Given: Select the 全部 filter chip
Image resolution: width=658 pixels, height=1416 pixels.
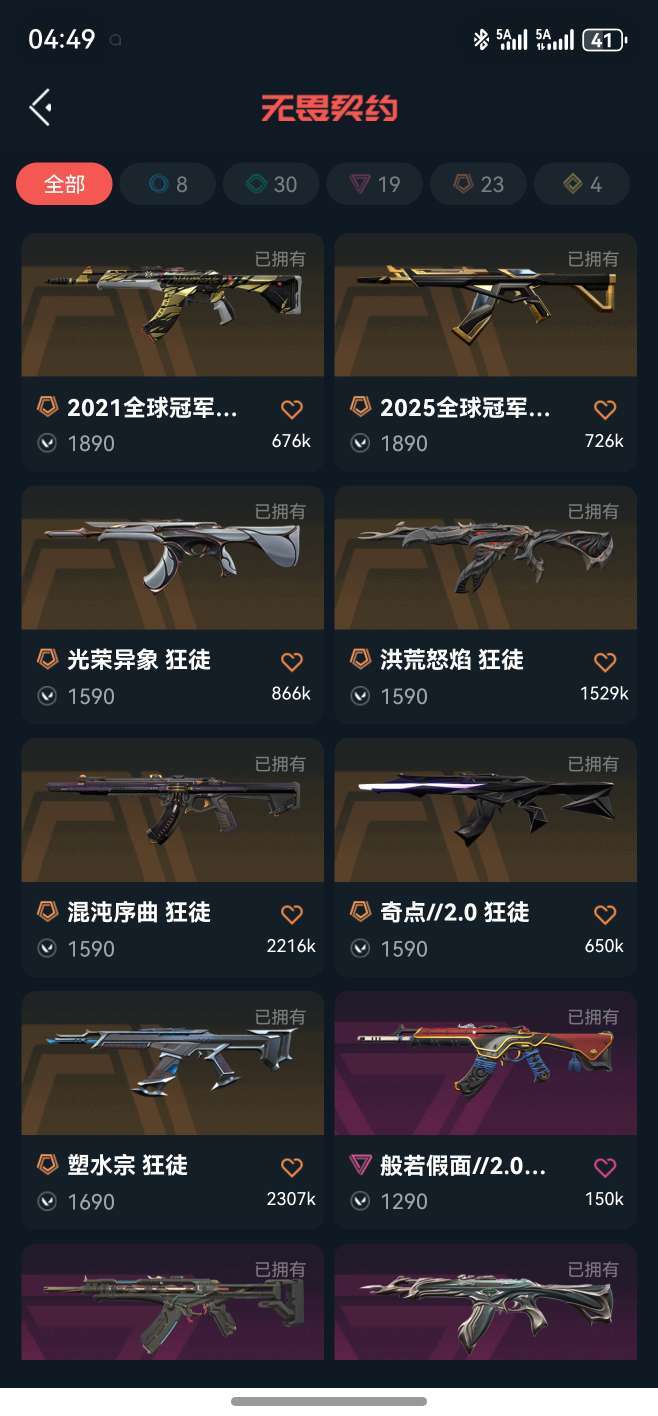Looking at the screenshot, I should [64, 184].
